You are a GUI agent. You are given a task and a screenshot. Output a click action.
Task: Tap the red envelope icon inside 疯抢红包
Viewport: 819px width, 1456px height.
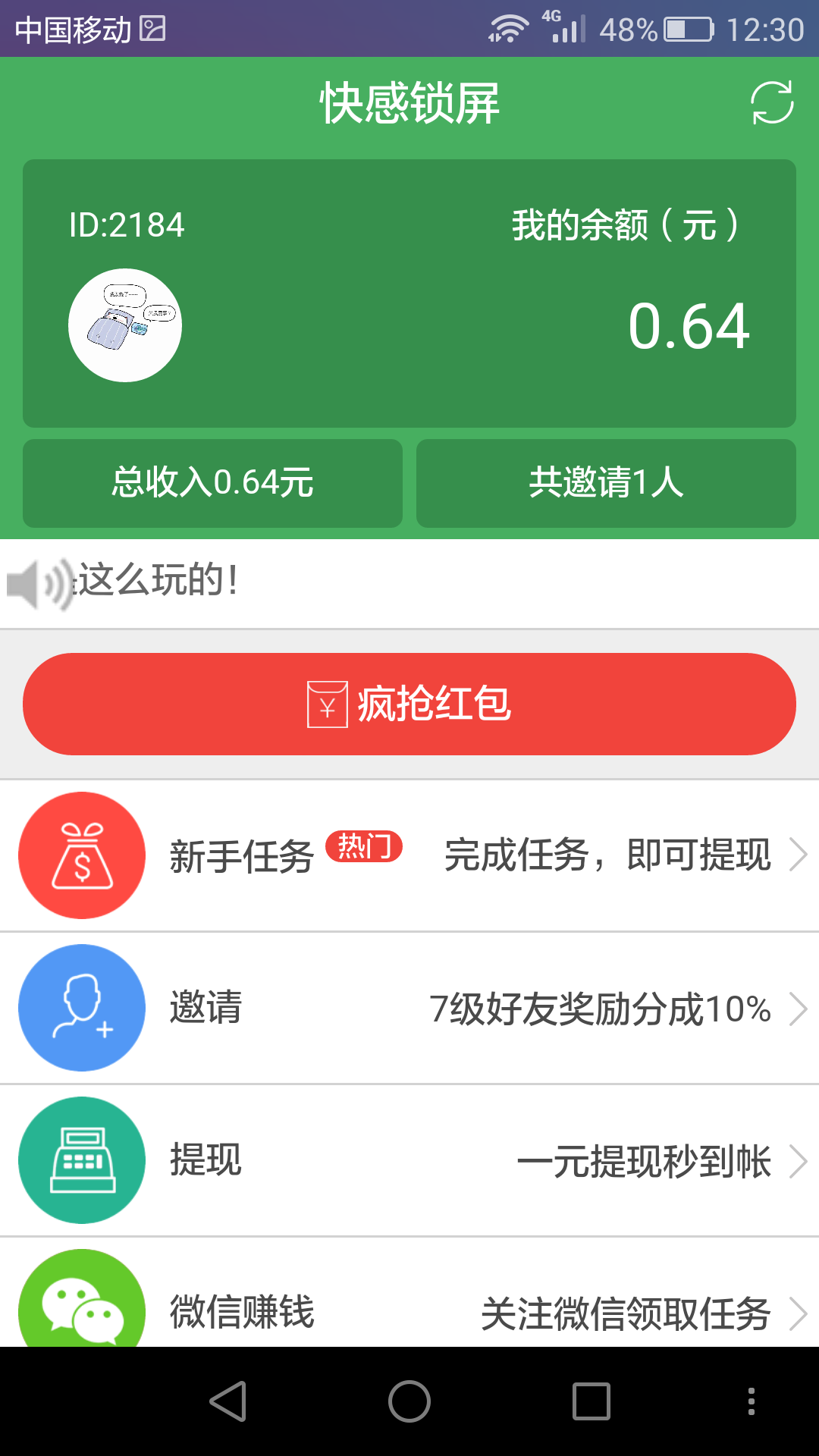pos(325,705)
